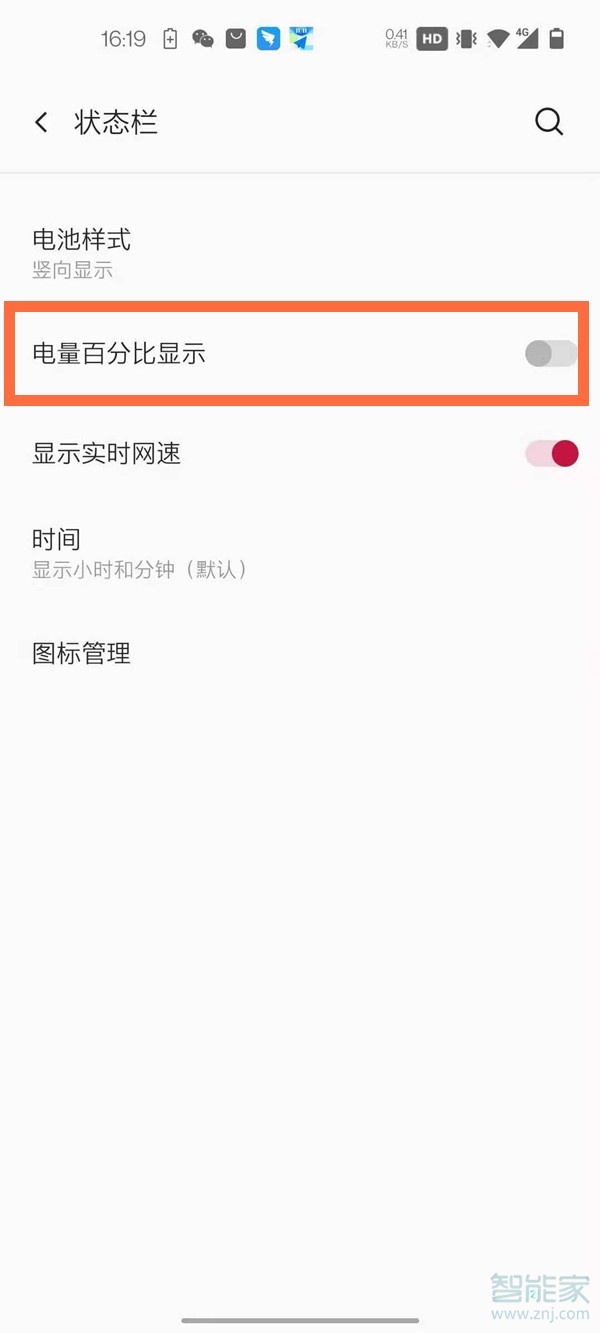Enable the 电量百分比显示 switch
Image resolution: width=600 pixels, height=1333 pixels.
coord(551,353)
